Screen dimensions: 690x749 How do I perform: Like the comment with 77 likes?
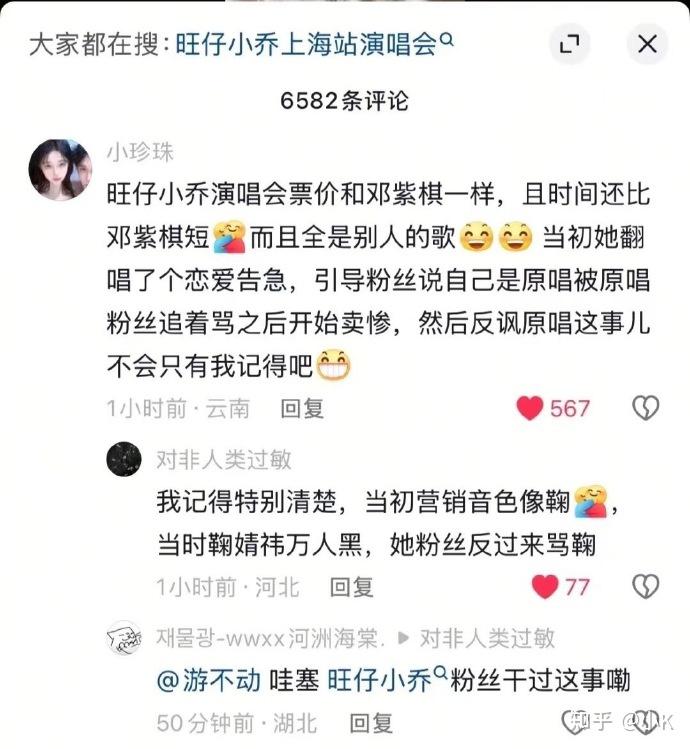[x=545, y=586]
